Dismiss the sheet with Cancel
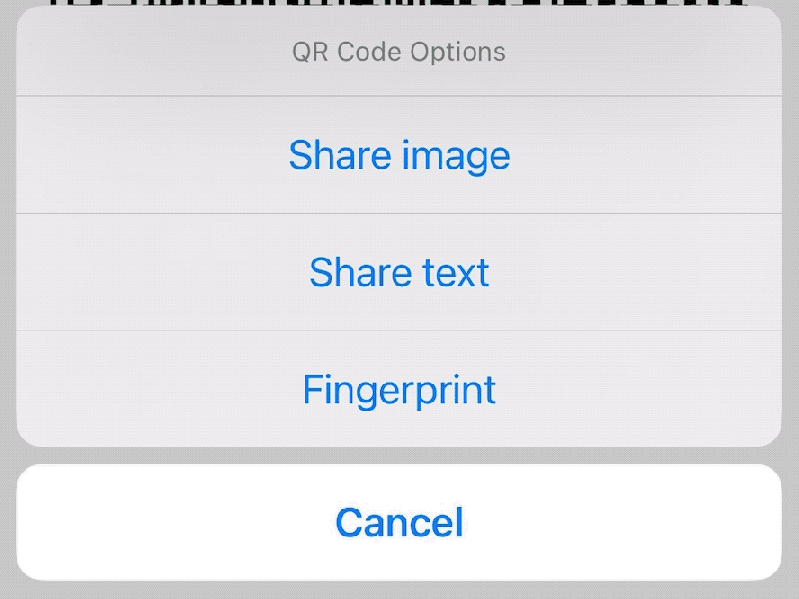Image resolution: width=799 pixels, height=599 pixels. 399,522
